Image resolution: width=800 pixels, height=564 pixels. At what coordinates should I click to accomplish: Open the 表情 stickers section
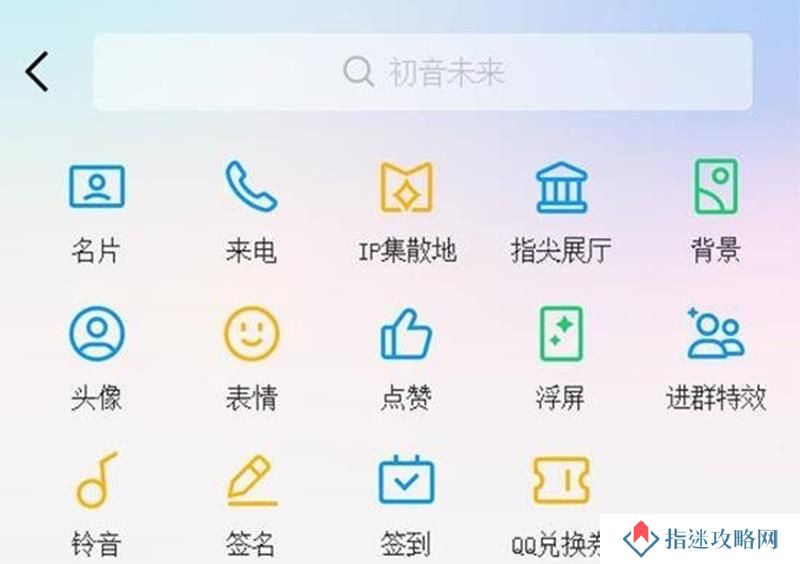click(x=251, y=334)
